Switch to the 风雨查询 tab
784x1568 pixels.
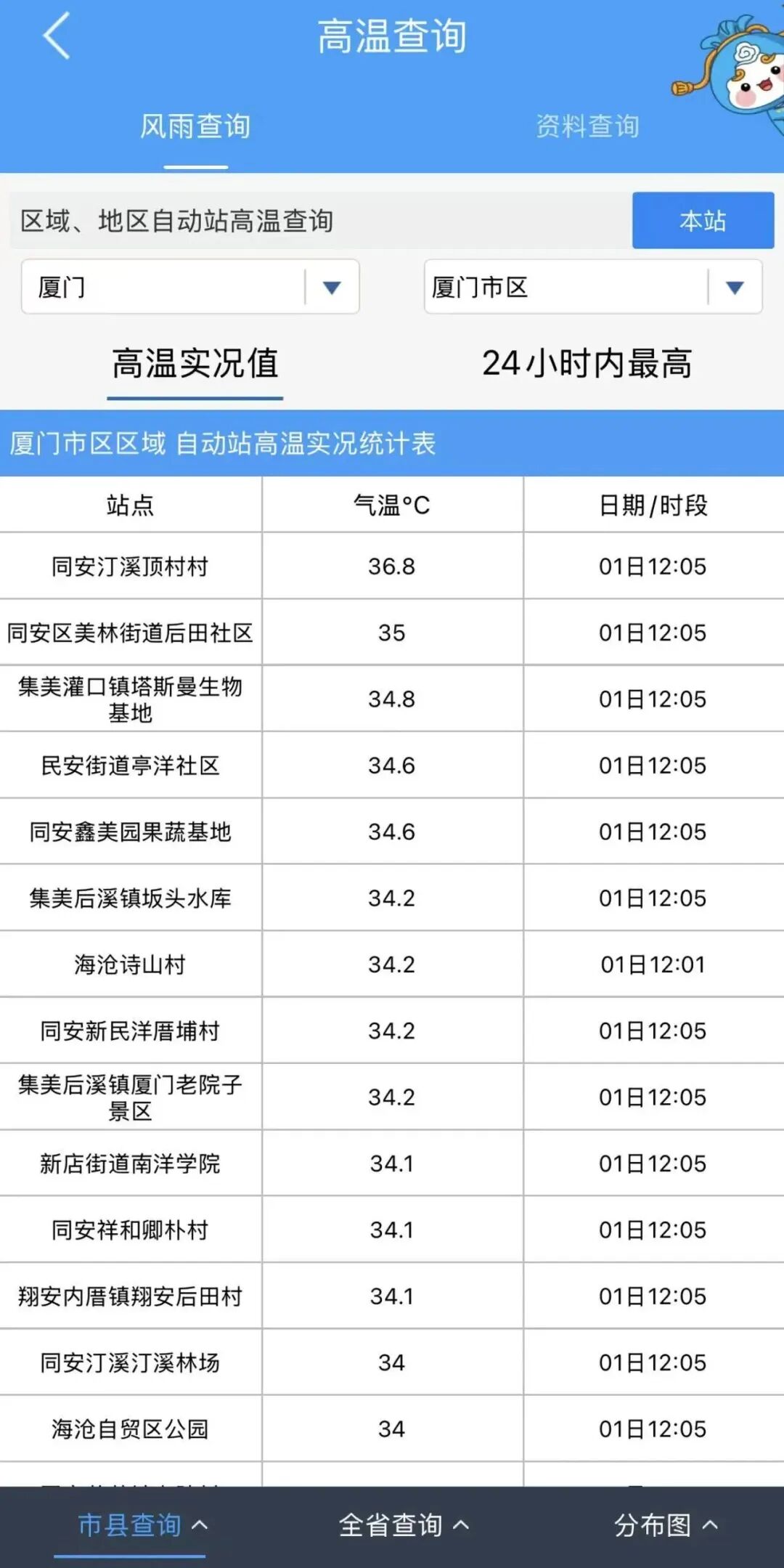pos(195,126)
